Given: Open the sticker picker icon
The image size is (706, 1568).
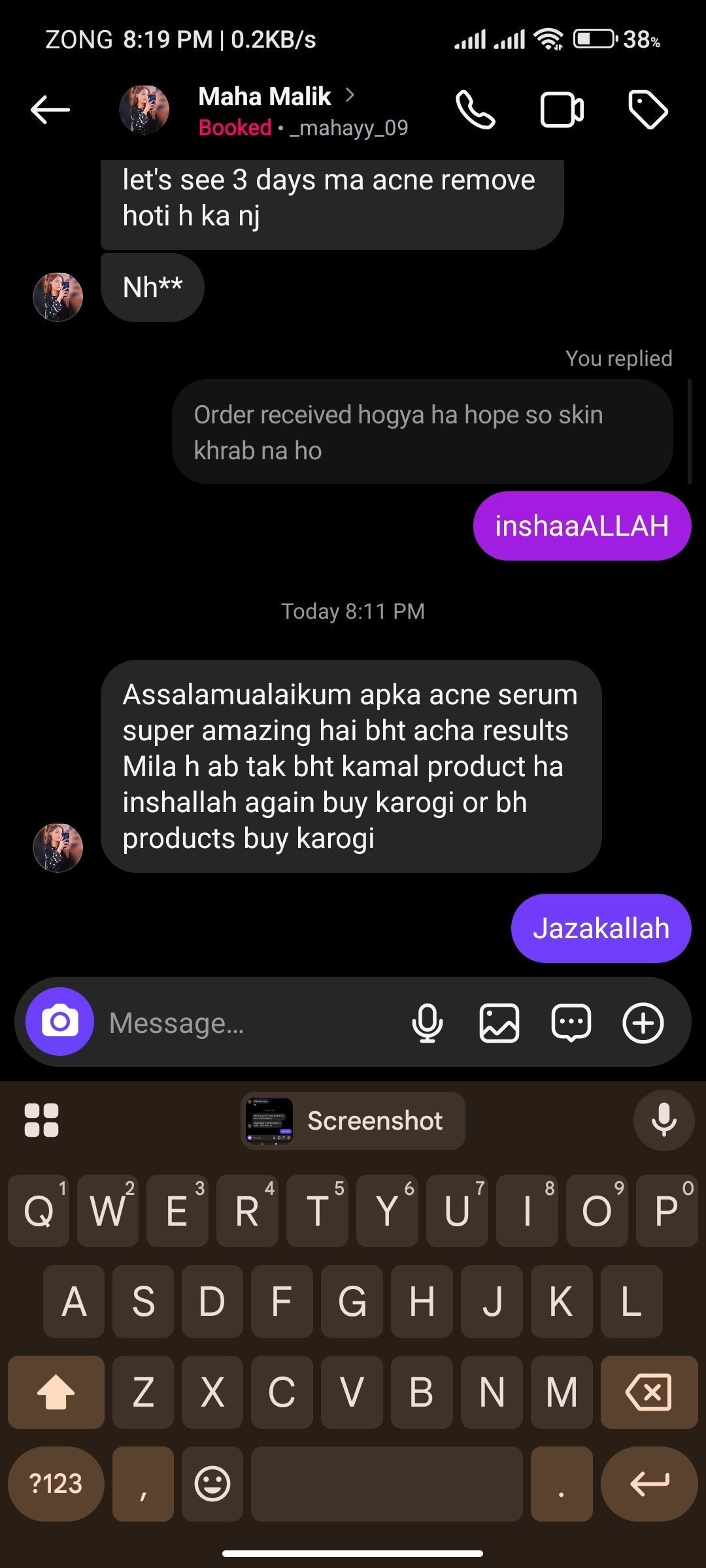Looking at the screenshot, I should (x=571, y=1022).
